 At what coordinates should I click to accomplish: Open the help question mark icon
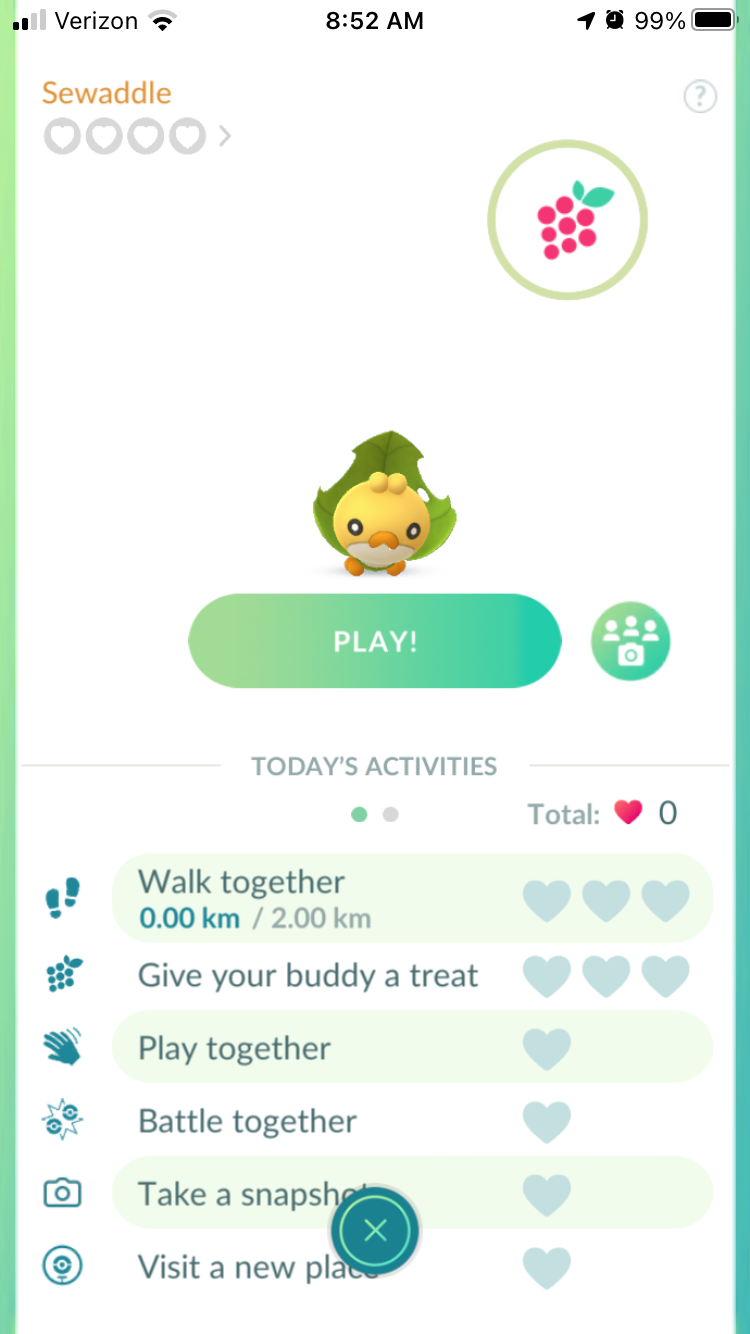[700, 97]
